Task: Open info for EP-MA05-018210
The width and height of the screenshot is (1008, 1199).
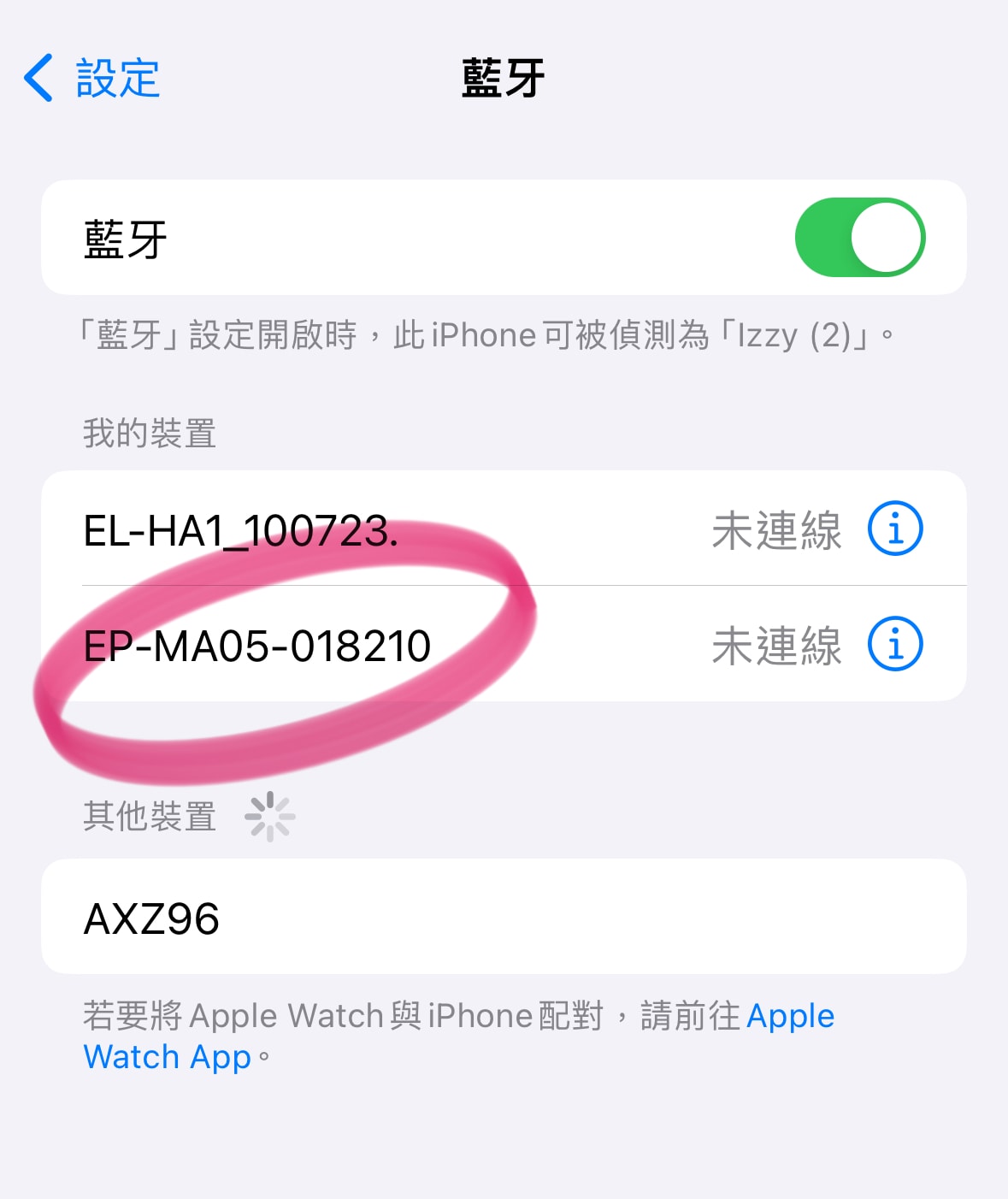Action: 895,644
